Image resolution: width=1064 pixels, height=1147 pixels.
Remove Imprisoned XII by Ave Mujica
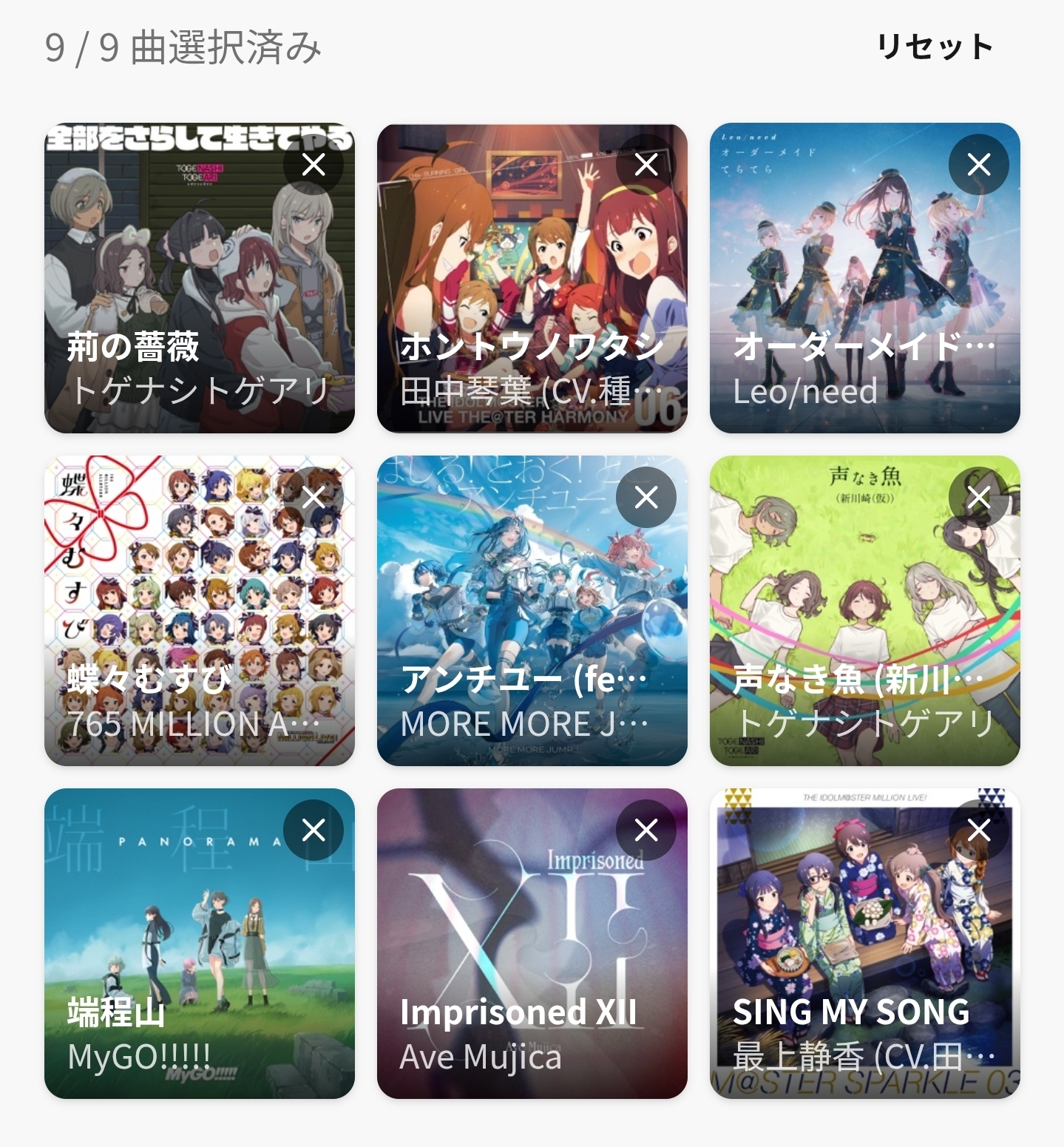click(x=646, y=830)
